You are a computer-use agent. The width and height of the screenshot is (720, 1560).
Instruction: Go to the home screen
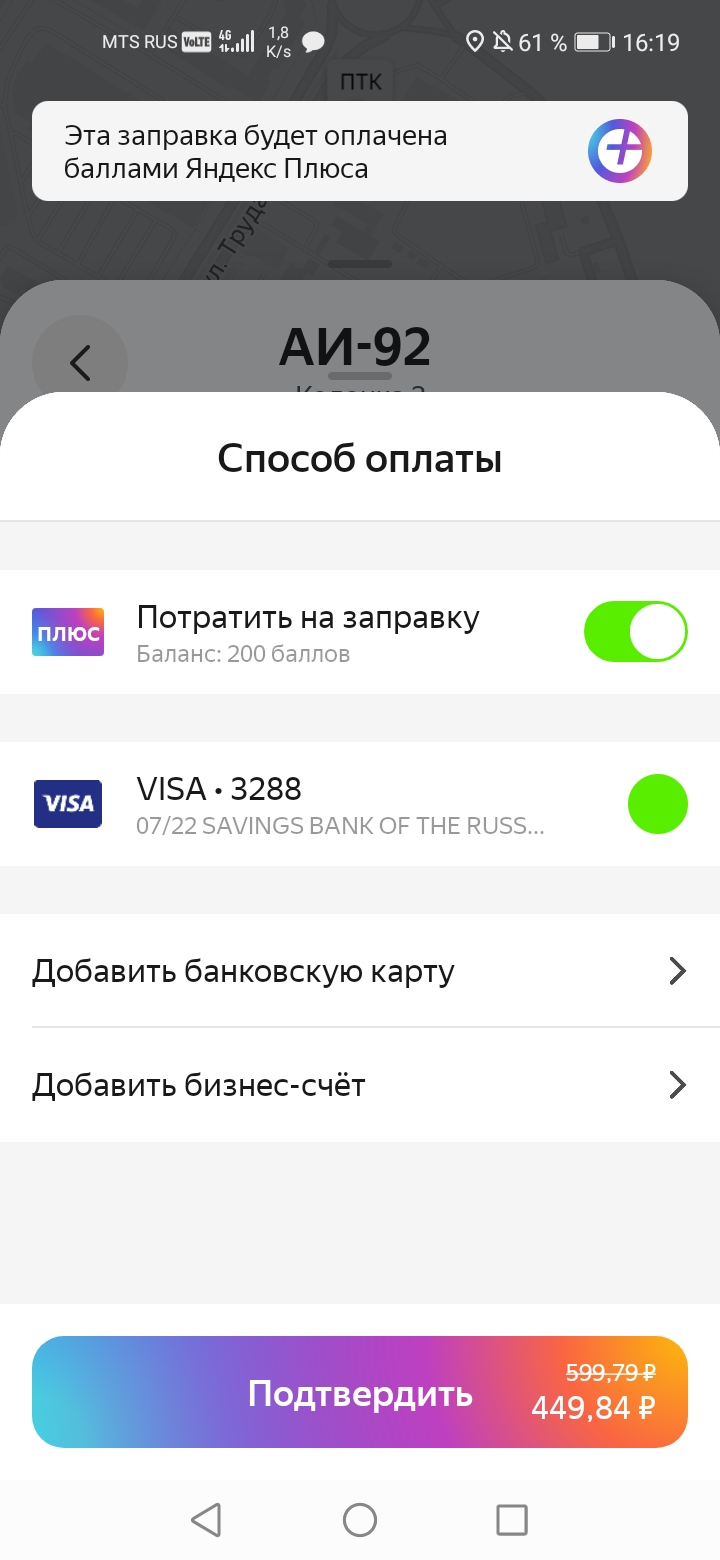(x=360, y=1520)
